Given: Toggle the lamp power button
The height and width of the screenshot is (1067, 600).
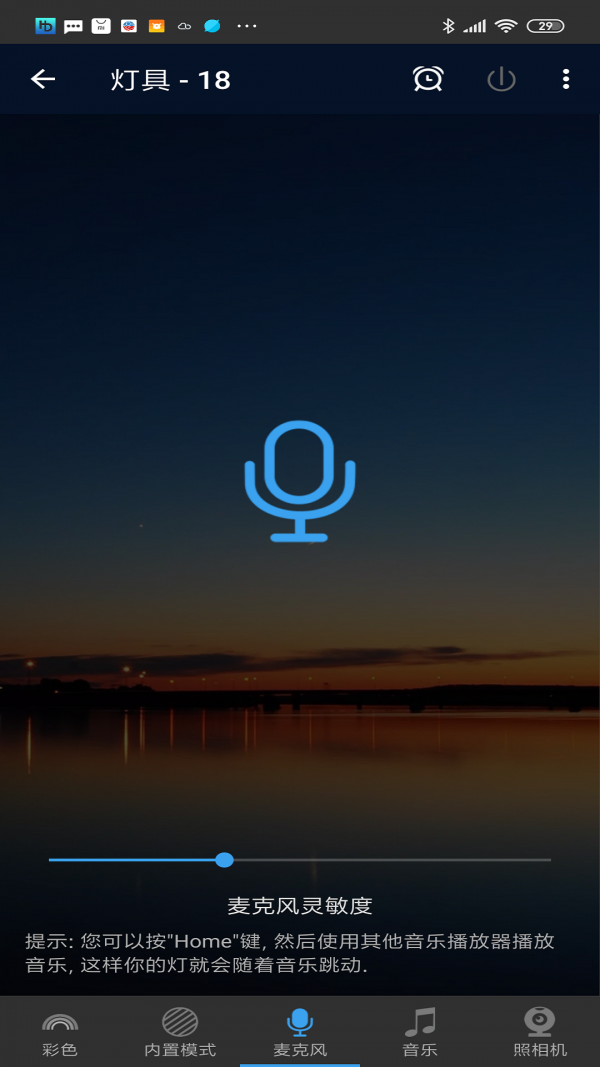Looking at the screenshot, I should [501, 80].
